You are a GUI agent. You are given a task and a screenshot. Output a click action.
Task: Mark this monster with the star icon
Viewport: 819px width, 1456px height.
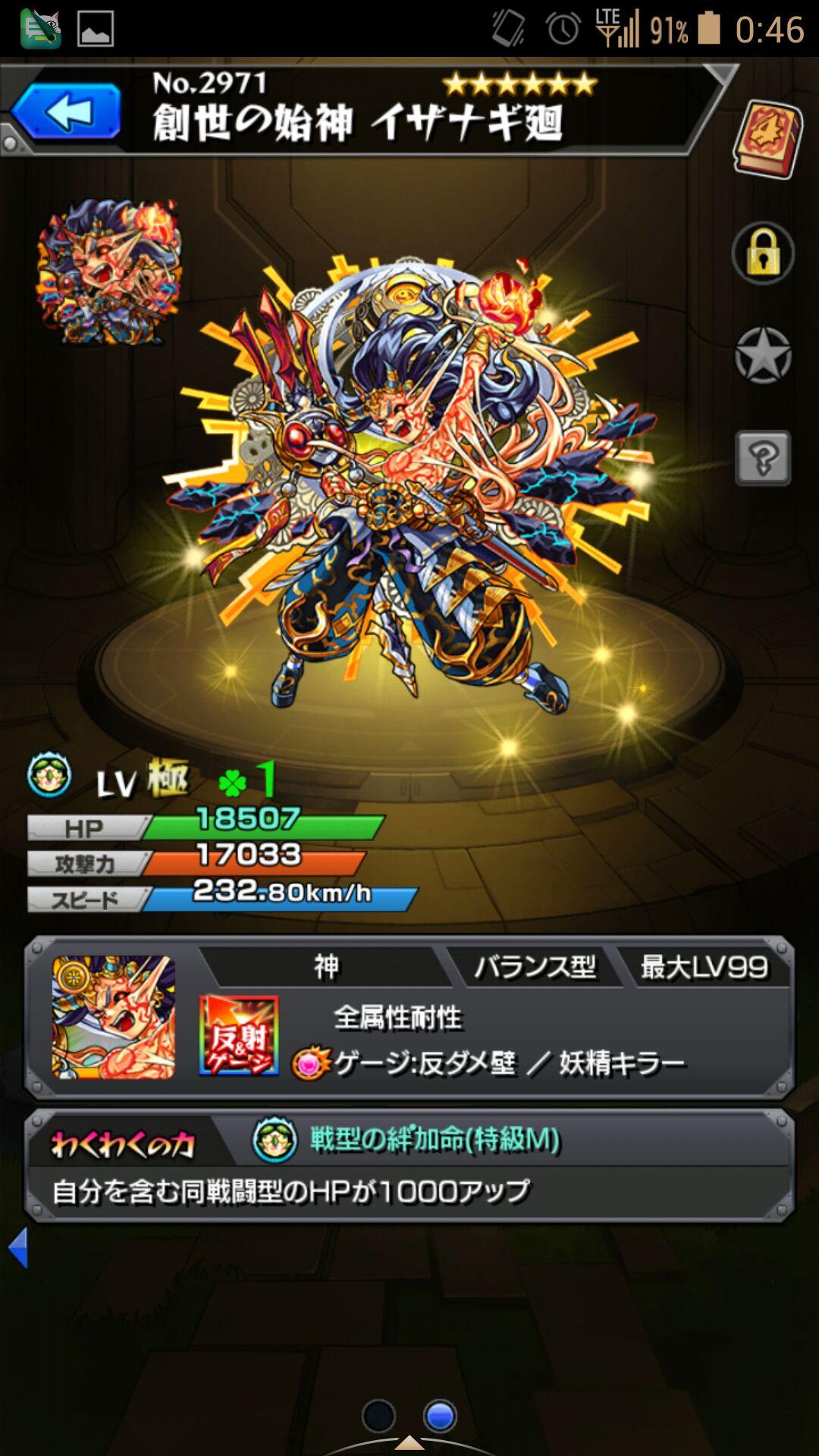click(763, 355)
